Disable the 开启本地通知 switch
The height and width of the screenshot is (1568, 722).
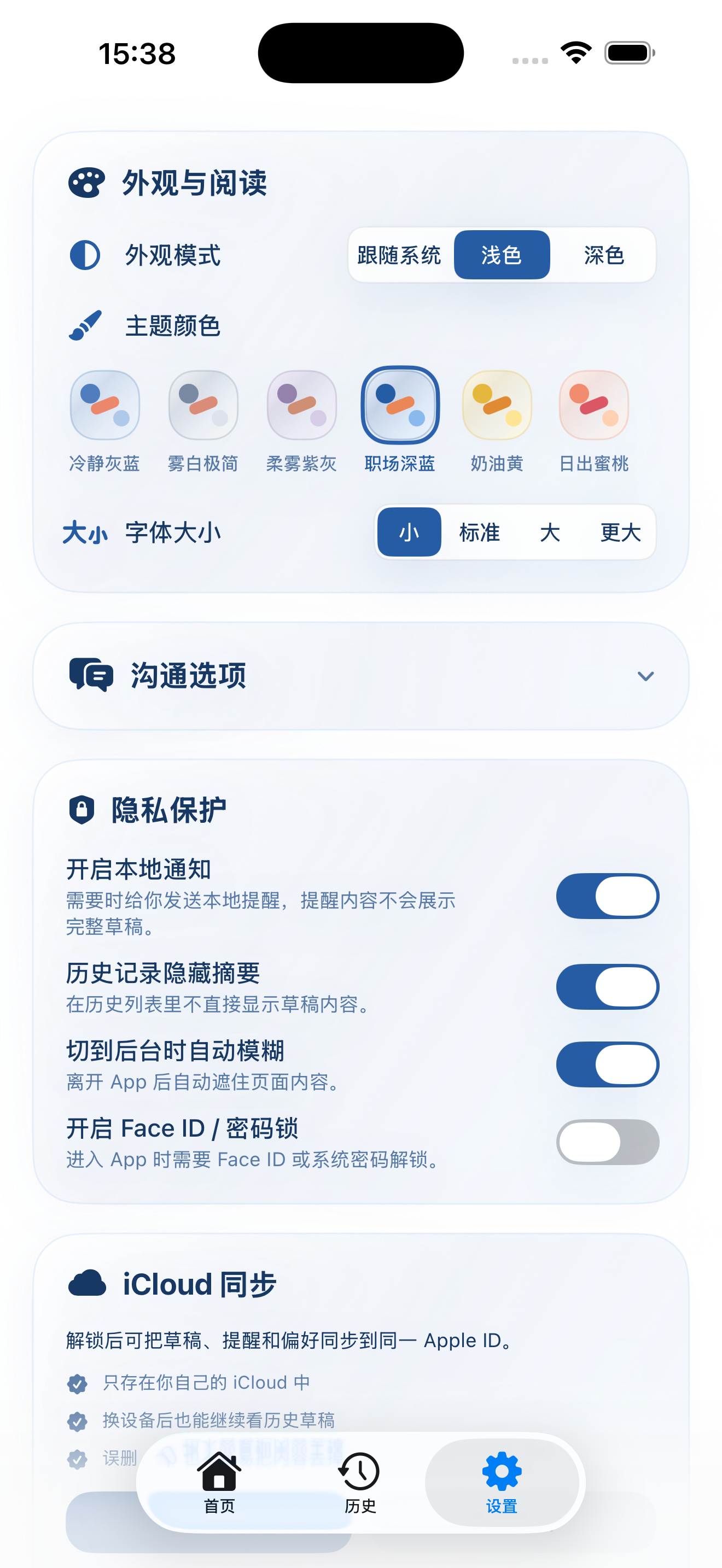click(607, 896)
